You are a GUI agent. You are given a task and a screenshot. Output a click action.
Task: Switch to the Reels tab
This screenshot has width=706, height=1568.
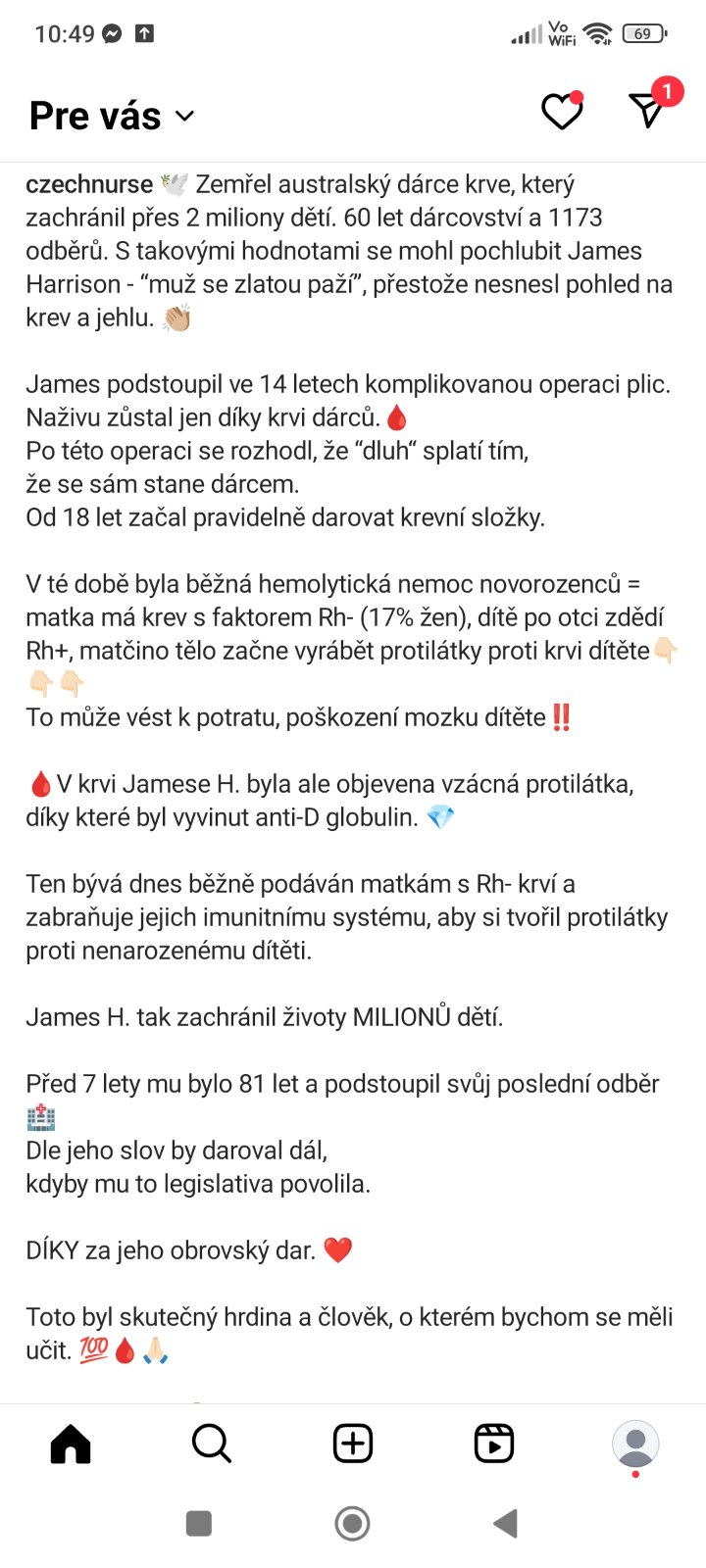point(494,1444)
